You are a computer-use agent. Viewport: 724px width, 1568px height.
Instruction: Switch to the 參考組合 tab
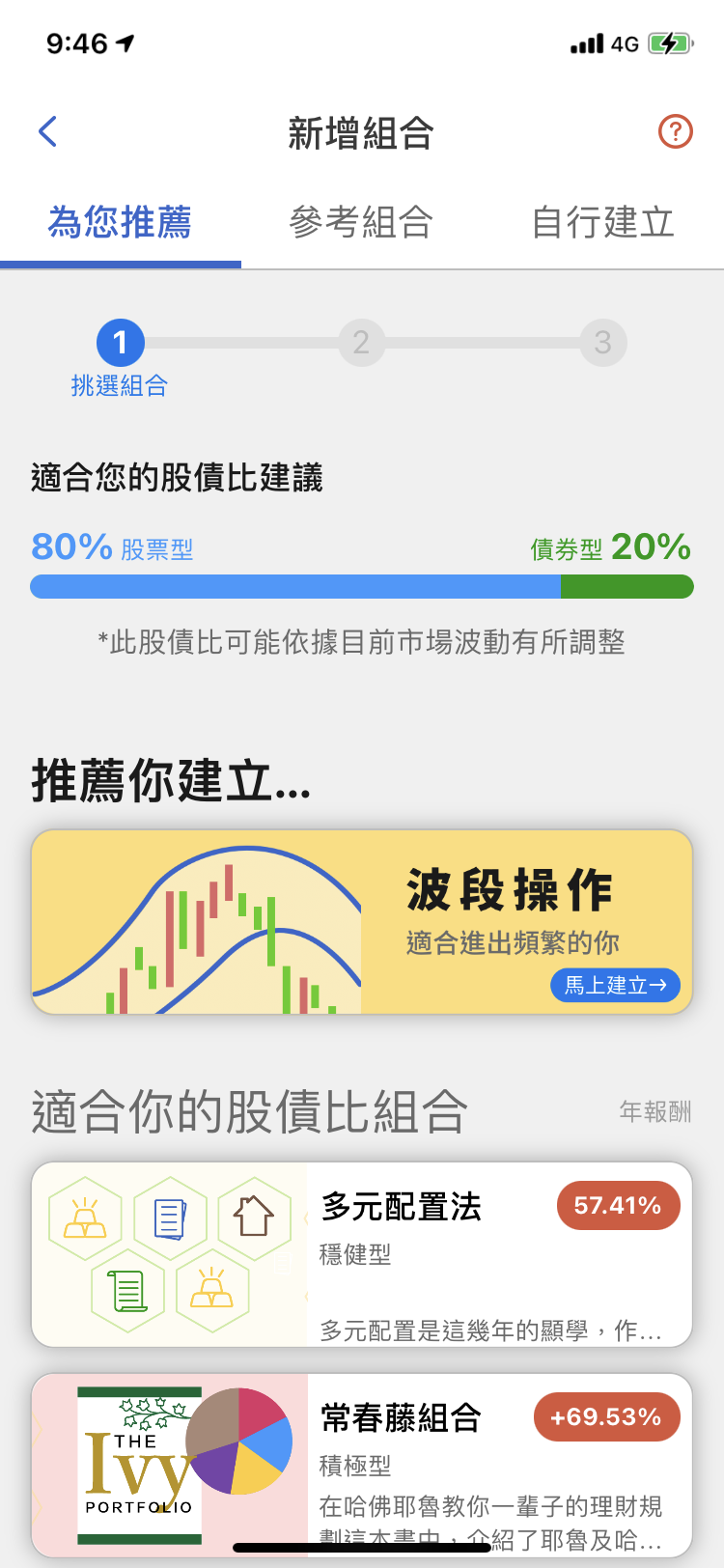[361, 223]
